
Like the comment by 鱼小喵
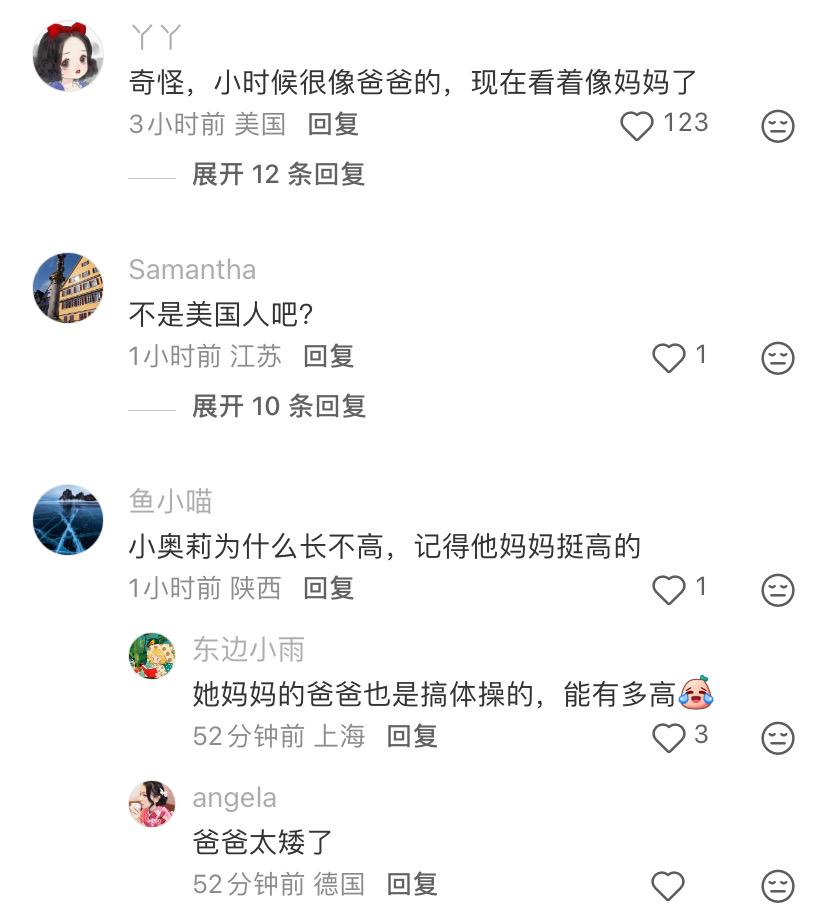(x=668, y=590)
